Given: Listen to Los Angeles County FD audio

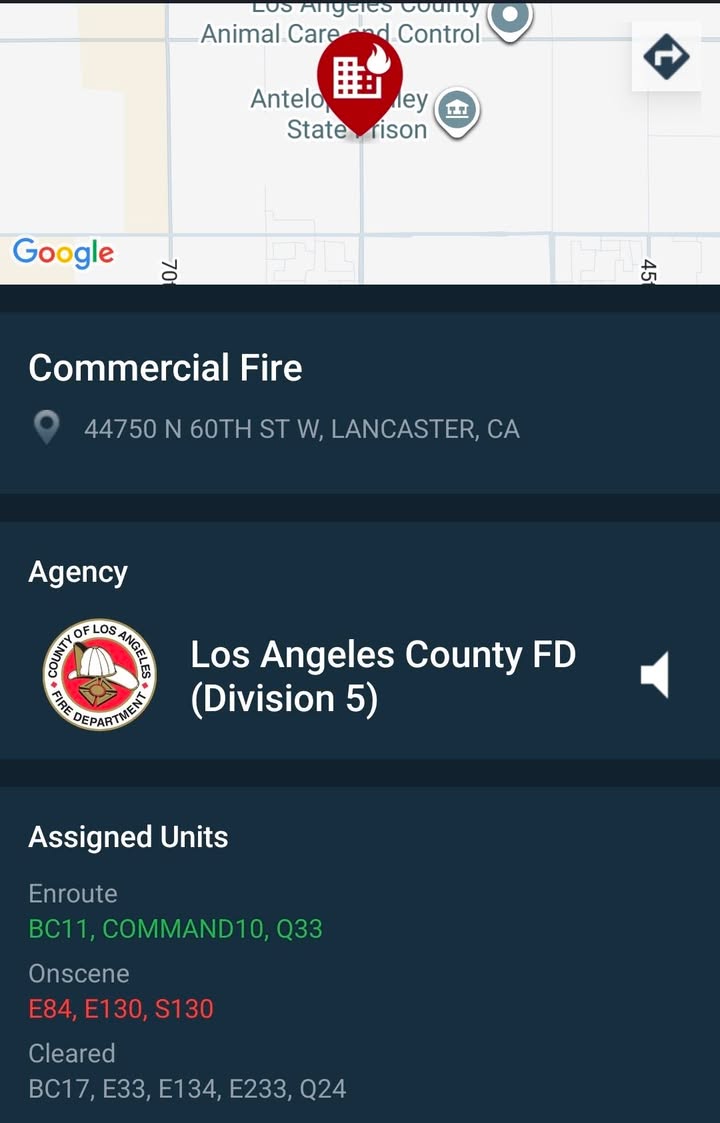Looking at the screenshot, I should click(655, 675).
